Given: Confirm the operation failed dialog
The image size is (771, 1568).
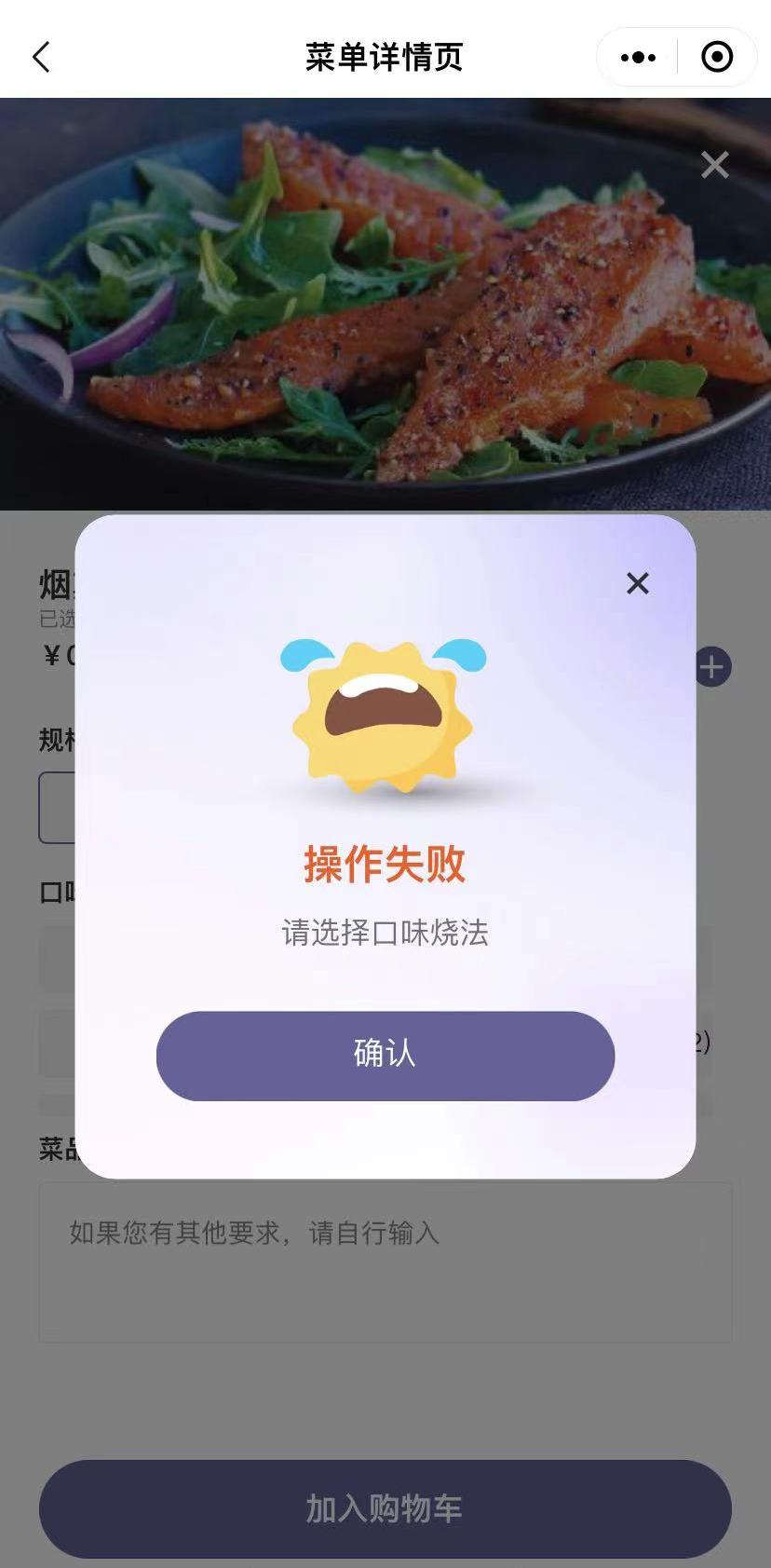Looking at the screenshot, I should click(385, 1056).
